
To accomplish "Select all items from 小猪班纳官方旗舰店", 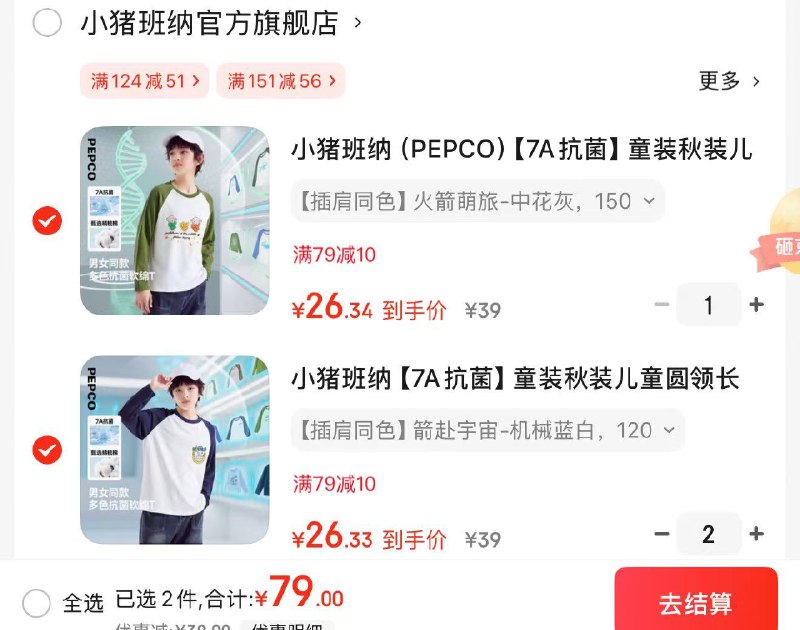I will coord(47,23).
